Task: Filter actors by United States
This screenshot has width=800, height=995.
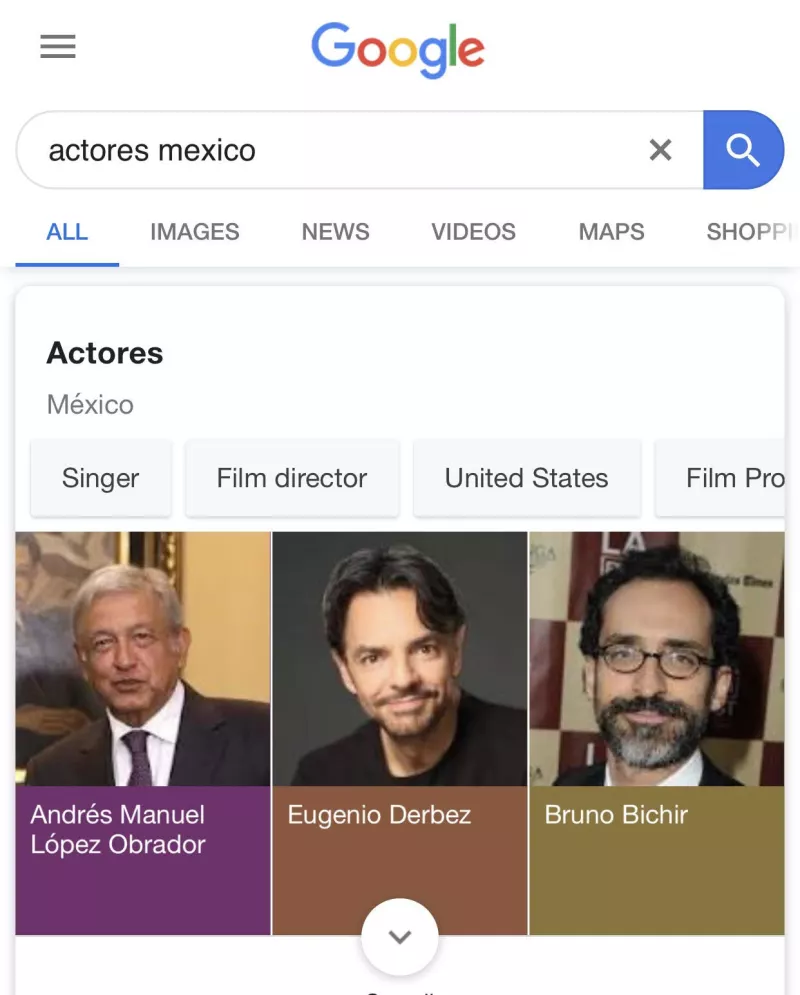Action: point(526,478)
